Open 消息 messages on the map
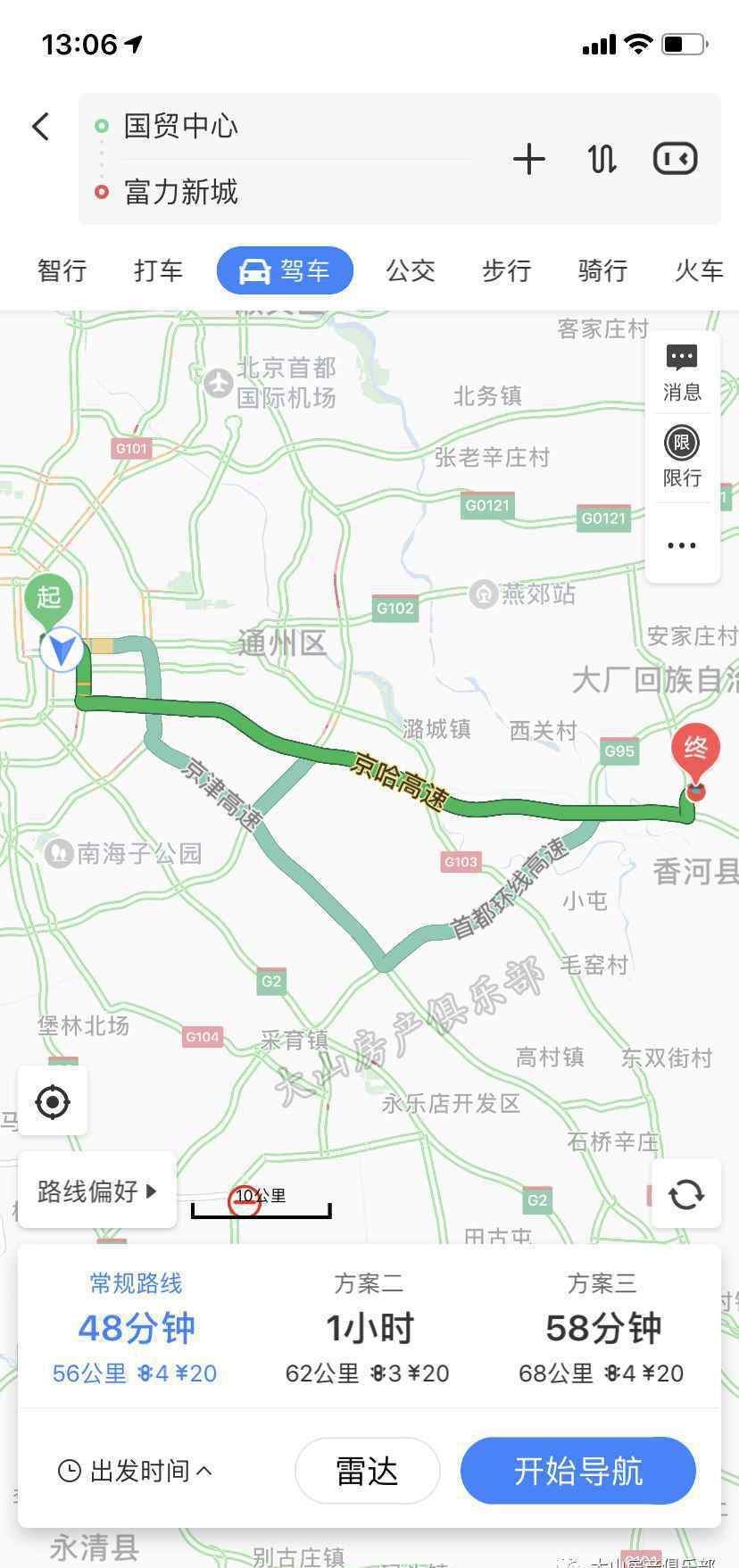The height and width of the screenshot is (1568, 739). 682,372
